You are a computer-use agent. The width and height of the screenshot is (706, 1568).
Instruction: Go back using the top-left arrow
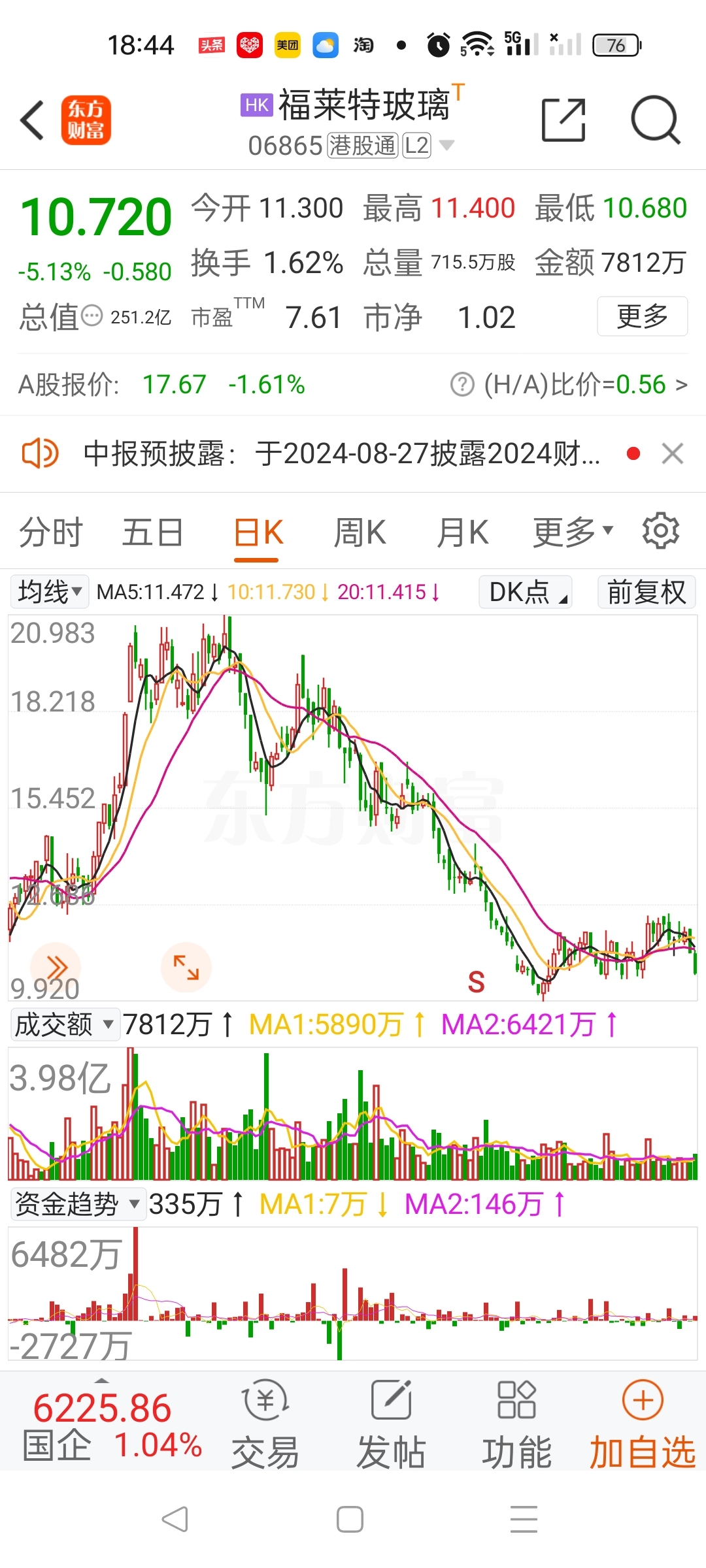(x=32, y=120)
